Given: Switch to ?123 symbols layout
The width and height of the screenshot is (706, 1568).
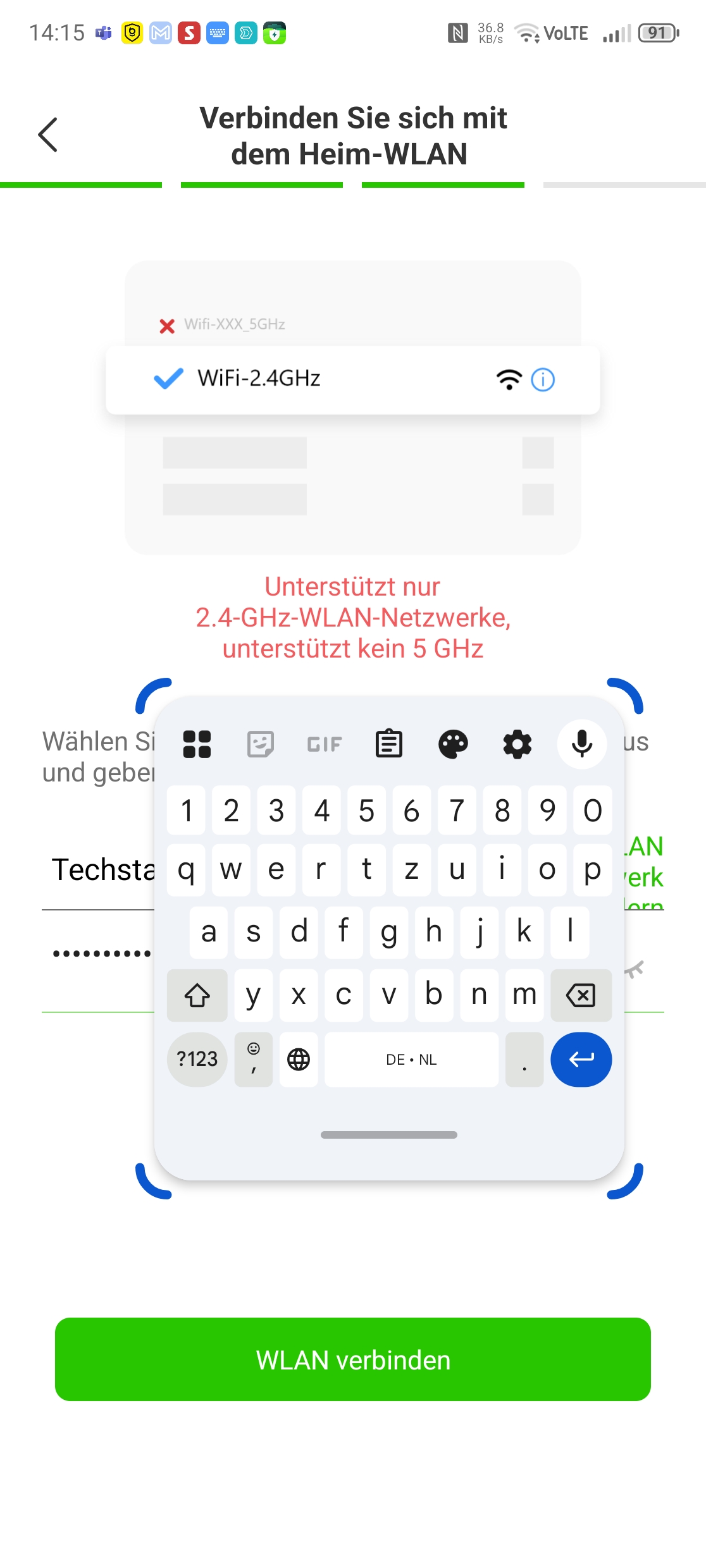Looking at the screenshot, I should tap(197, 1059).
